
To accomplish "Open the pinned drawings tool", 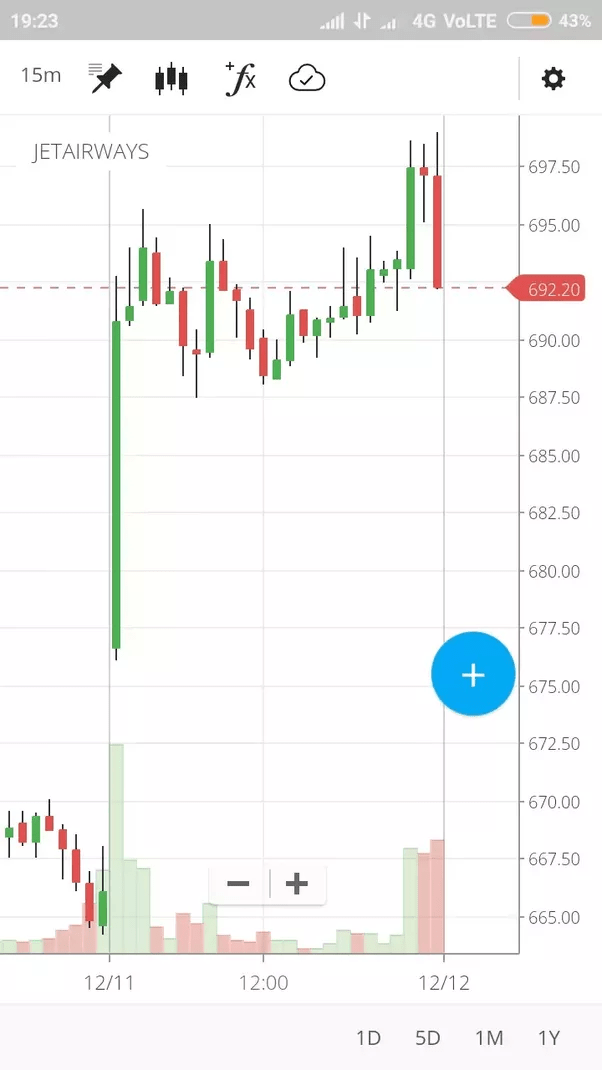I will (x=105, y=78).
